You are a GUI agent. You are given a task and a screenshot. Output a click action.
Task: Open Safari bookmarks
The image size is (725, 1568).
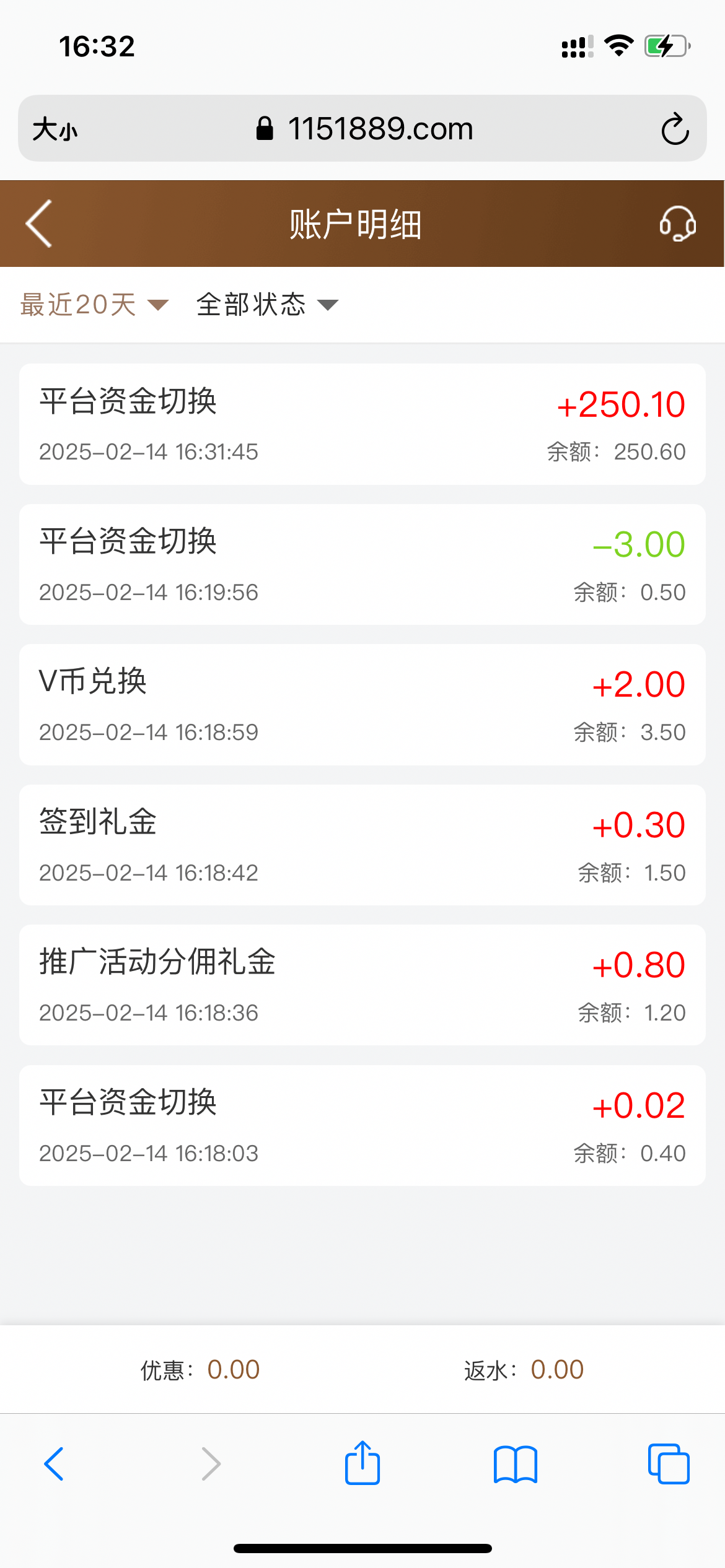point(515,1464)
